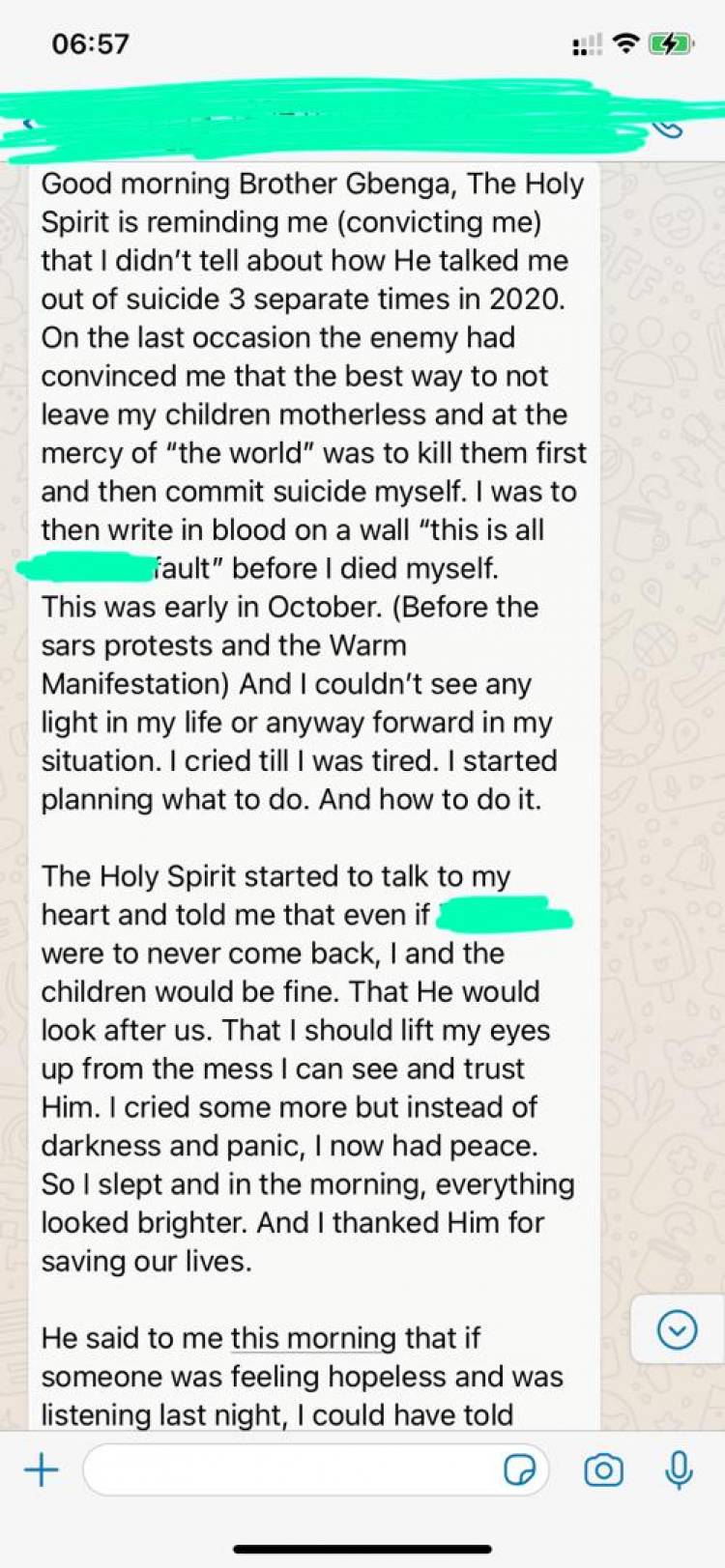725x1568 pixels.
Task: Tap the message input field
Action: tap(290, 1470)
